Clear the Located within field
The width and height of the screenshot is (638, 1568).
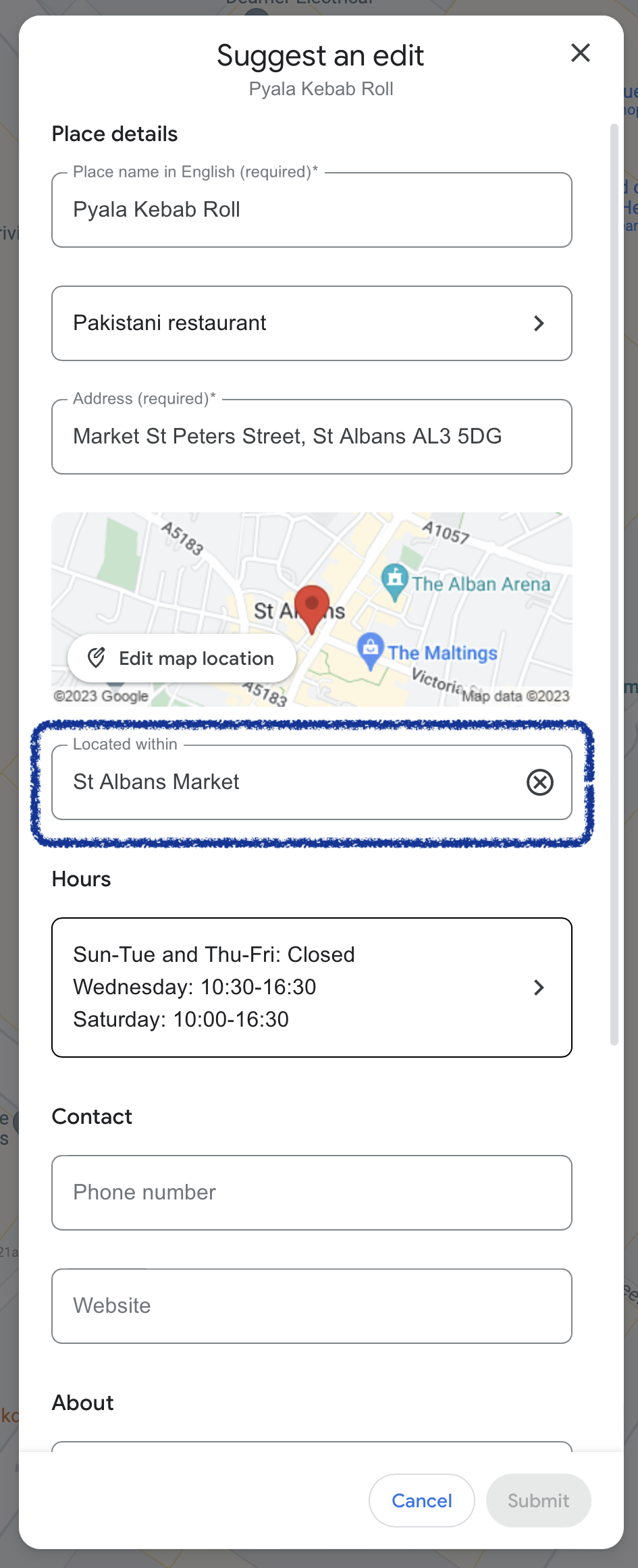539,782
